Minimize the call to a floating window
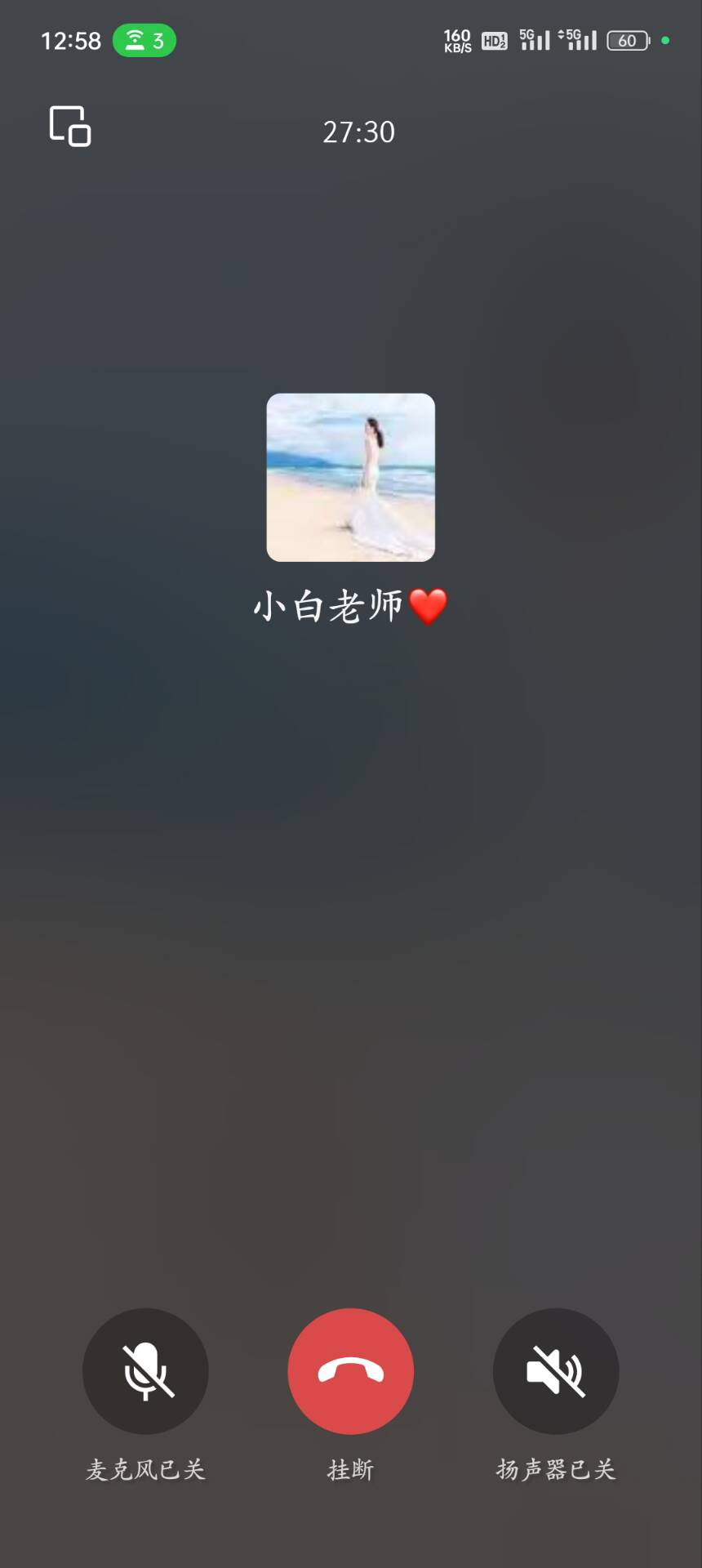The image size is (702, 1568). (x=70, y=127)
